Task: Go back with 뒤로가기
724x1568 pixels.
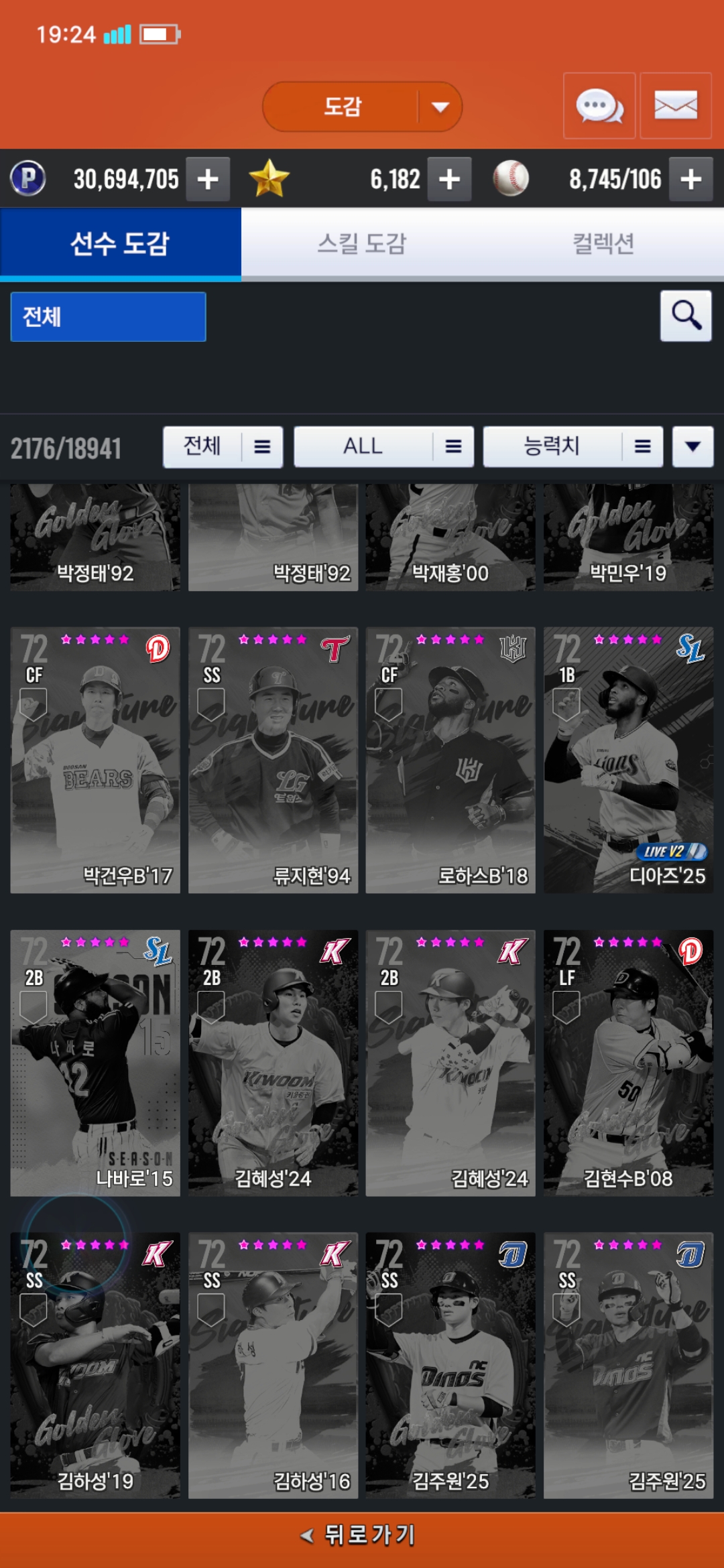Action: (362, 1534)
